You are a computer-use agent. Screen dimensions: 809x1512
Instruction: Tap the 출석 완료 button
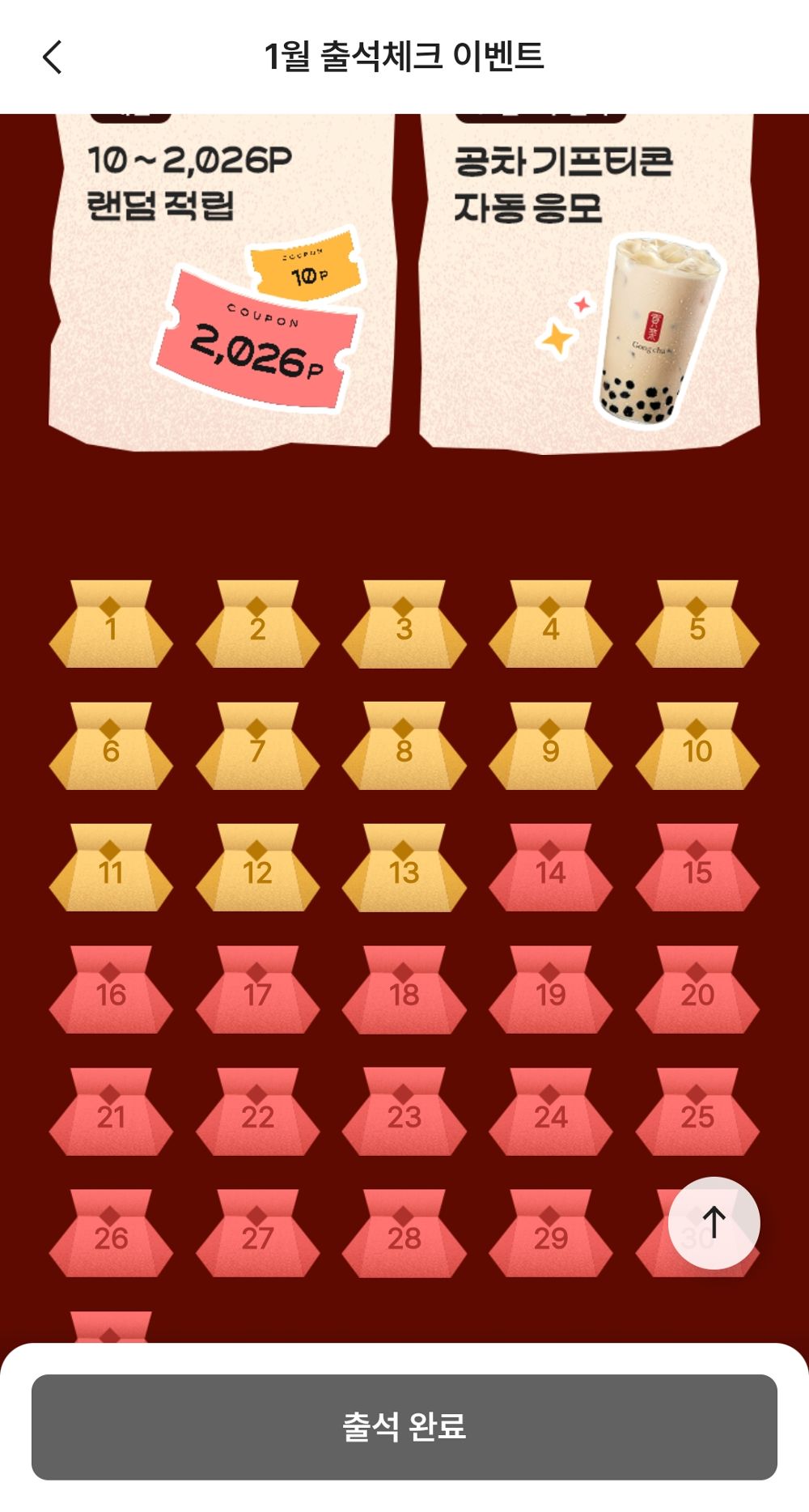point(404,1426)
